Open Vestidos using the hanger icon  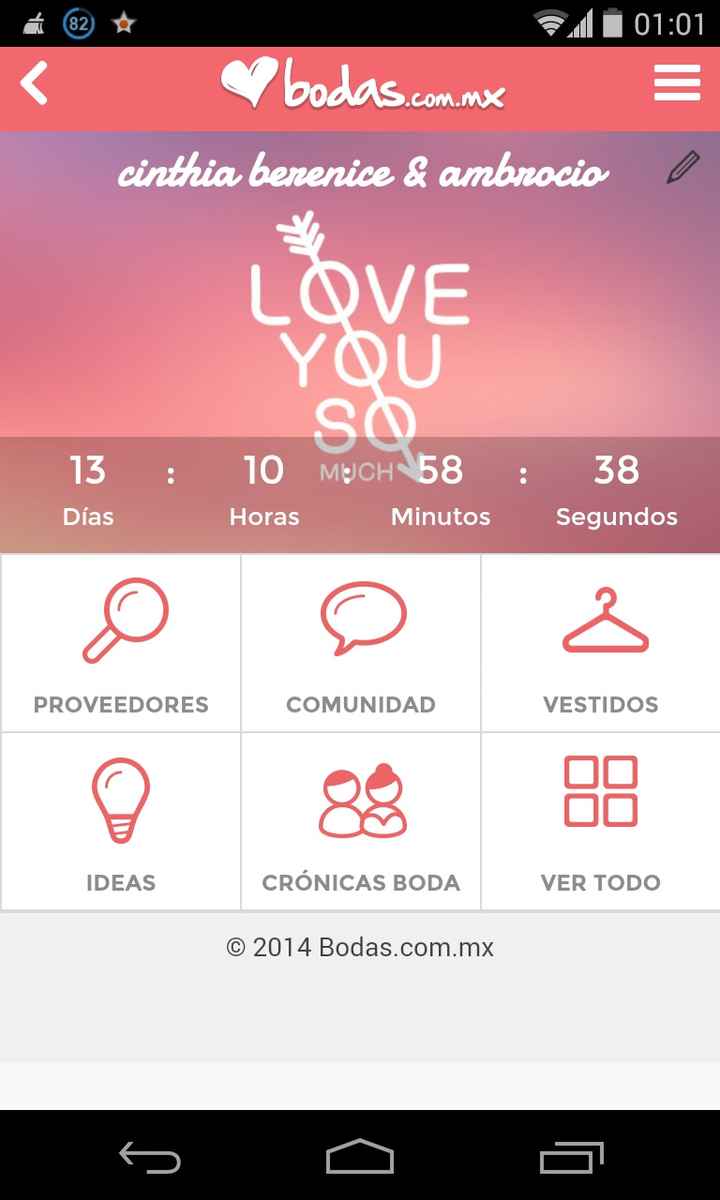click(600, 643)
